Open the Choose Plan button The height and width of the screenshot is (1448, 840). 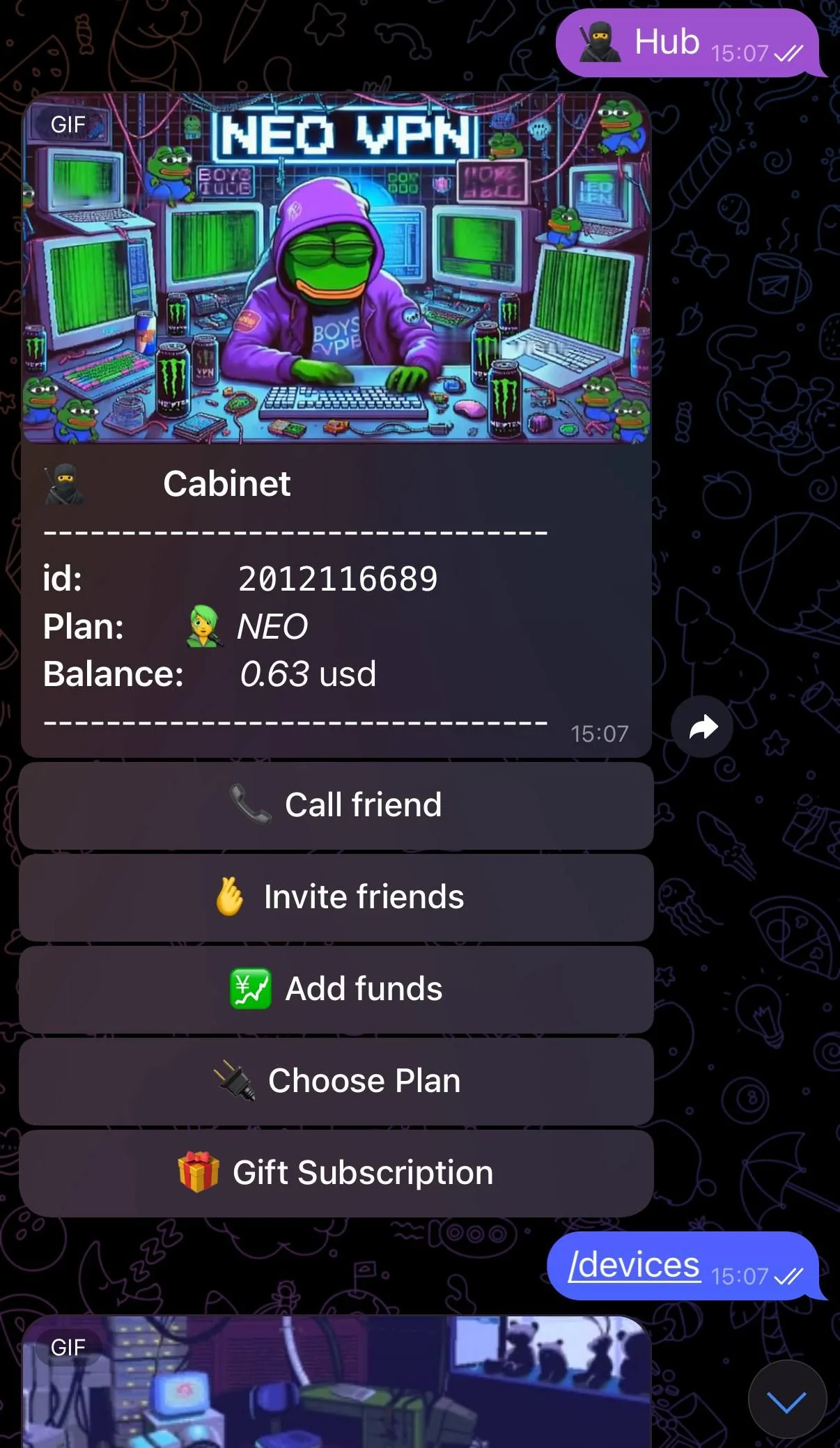coord(336,1082)
